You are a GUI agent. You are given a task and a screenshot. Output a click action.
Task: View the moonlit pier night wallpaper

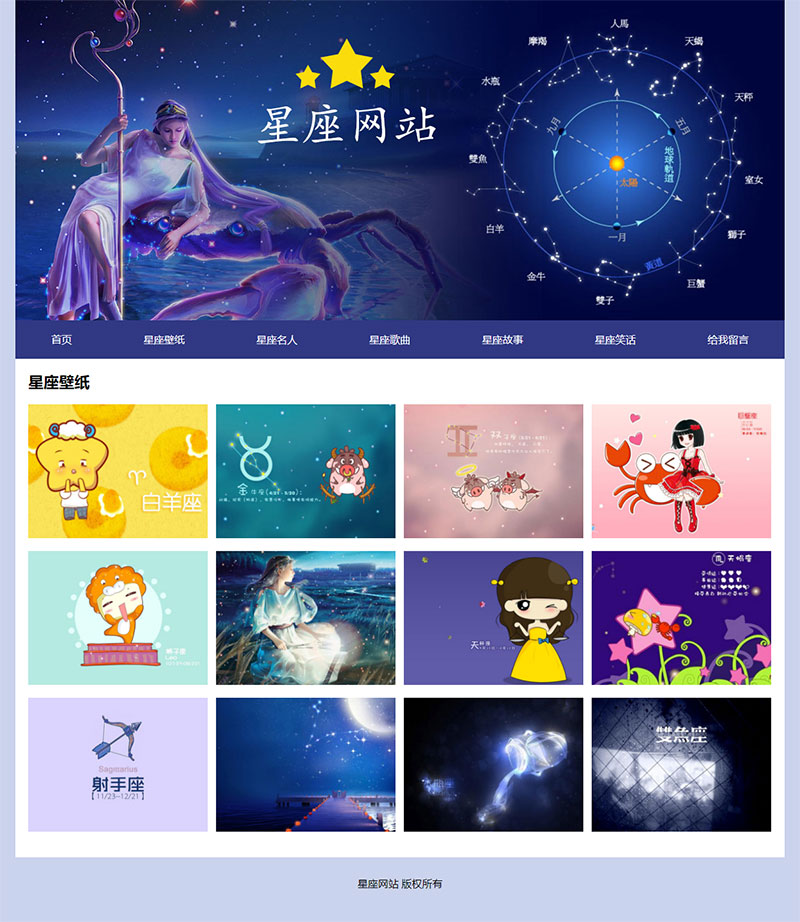click(x=305, y=765)
